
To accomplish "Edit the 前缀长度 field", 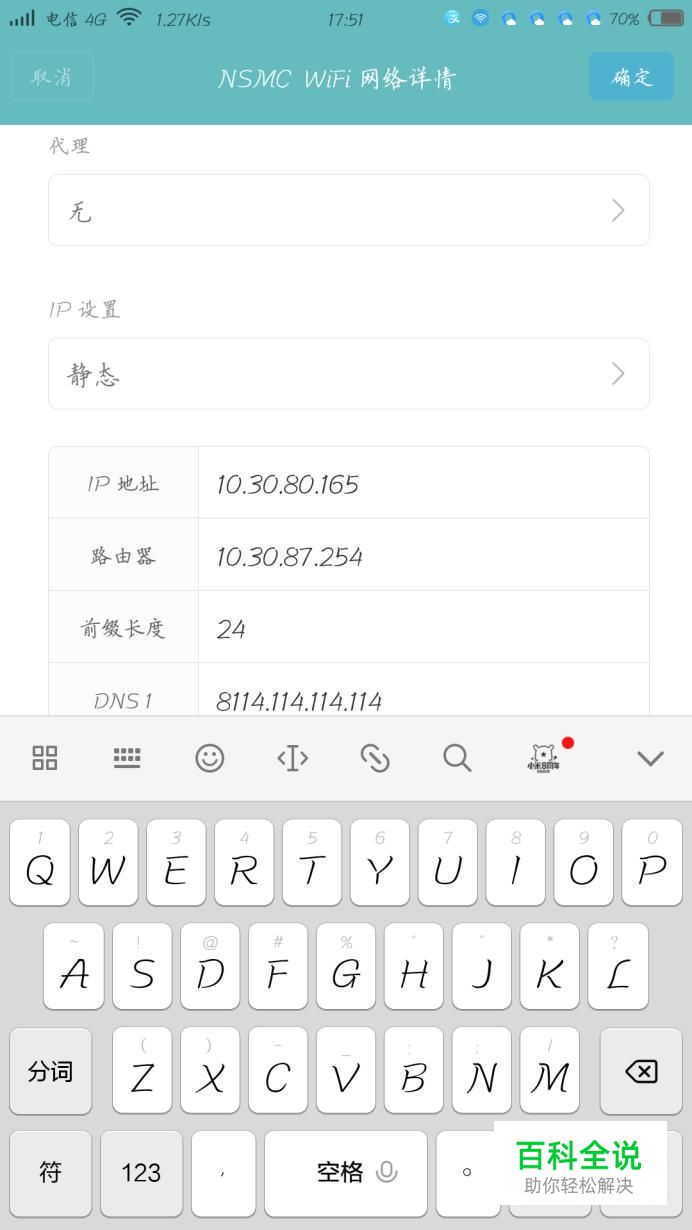I will click(424, 627).
